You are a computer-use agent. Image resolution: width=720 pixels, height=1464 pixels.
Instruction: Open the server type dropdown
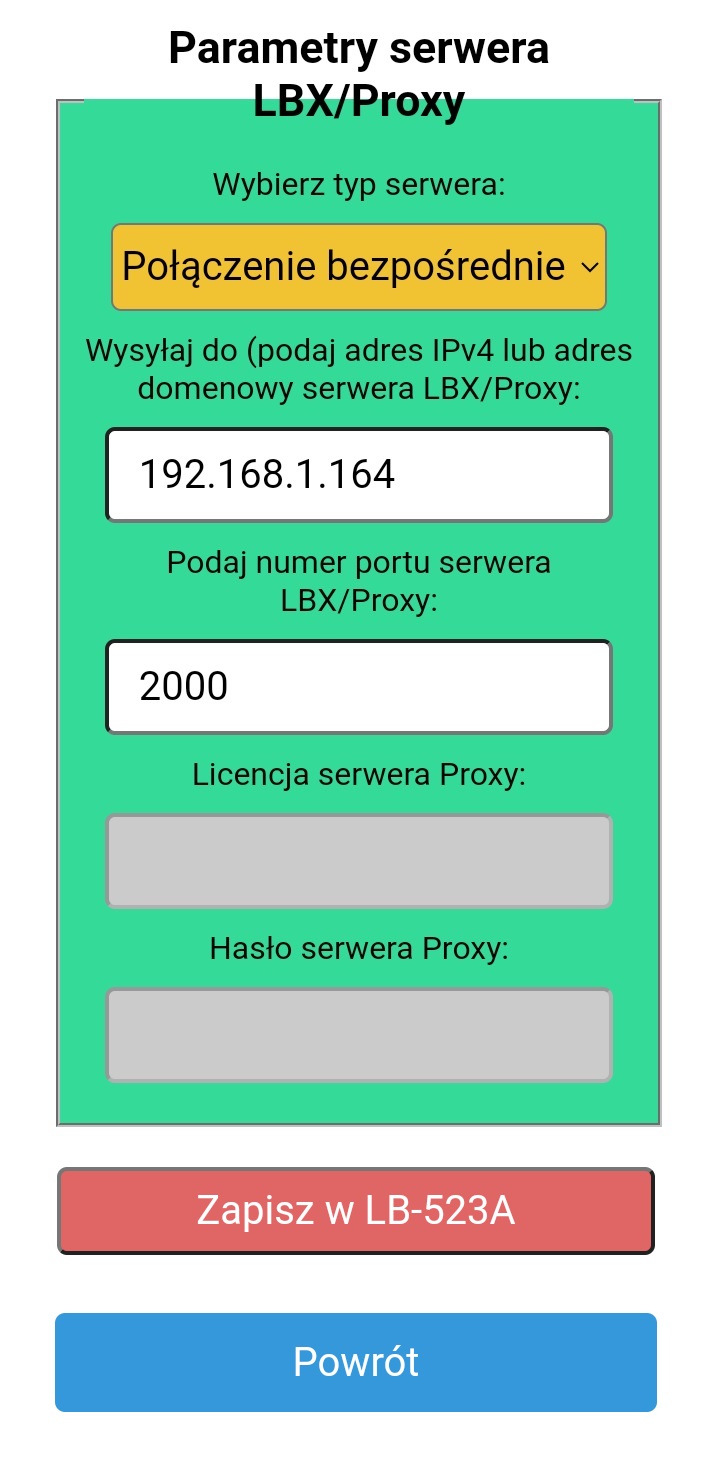[x=359, y=266]
